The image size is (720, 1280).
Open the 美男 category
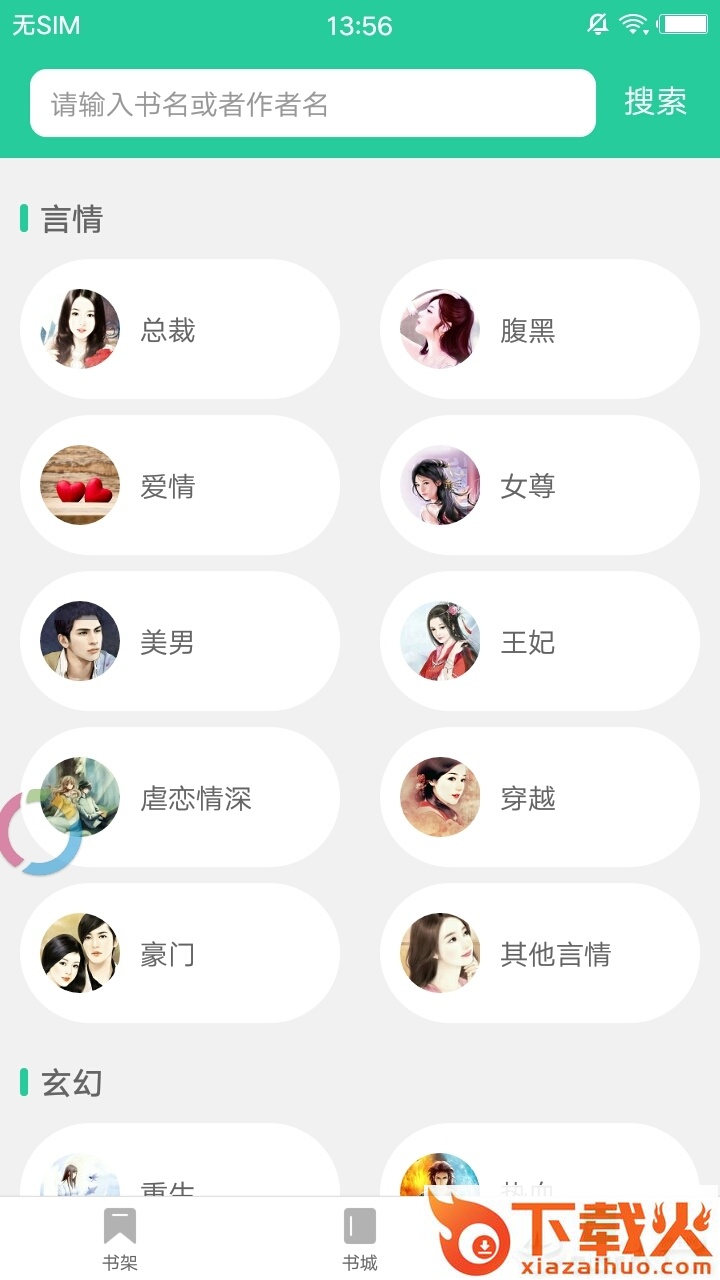180,641
